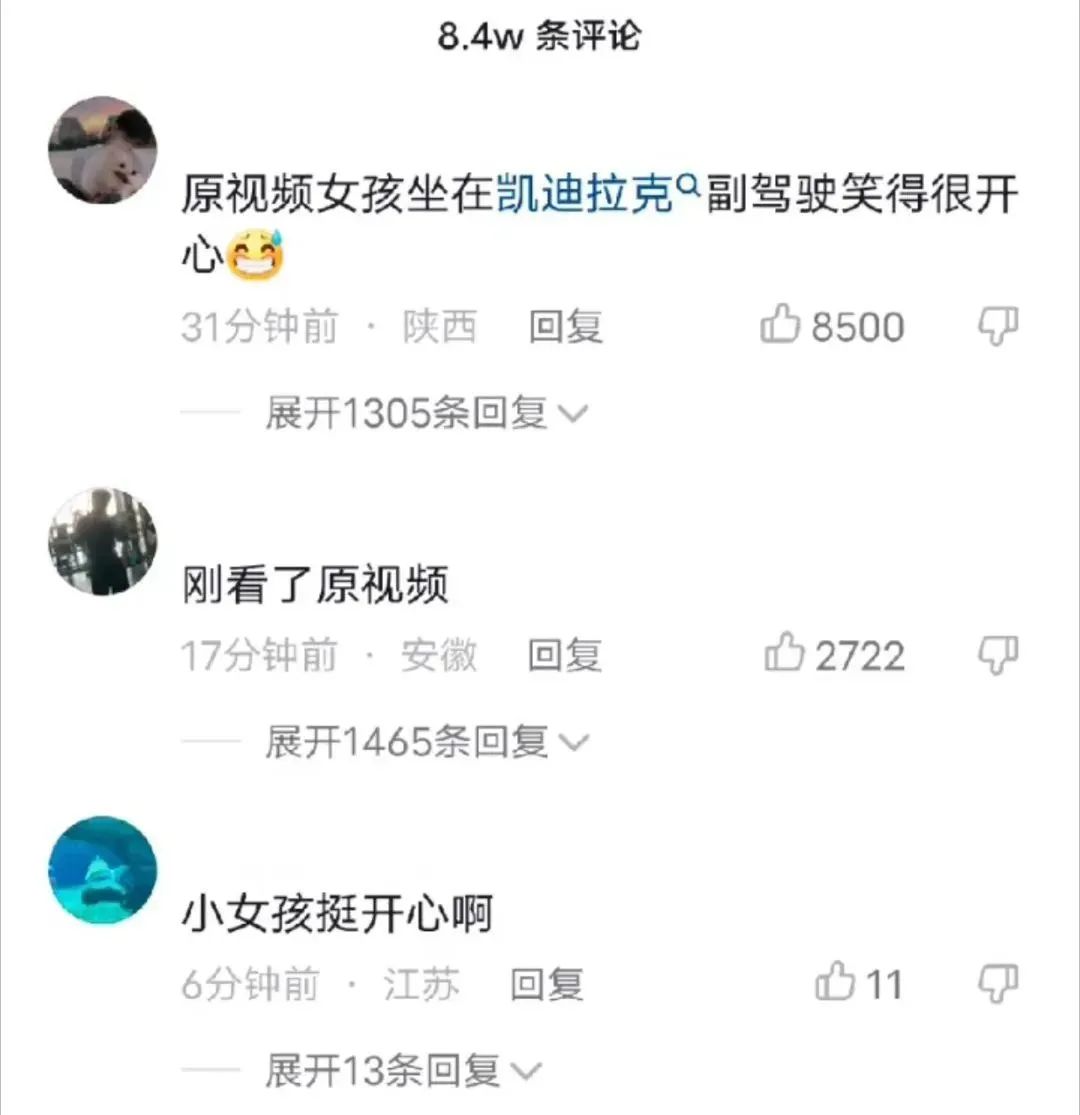This screenshot has height=1115, width=1080.
Task: Dislike the 凯迪拉克 comment from 陕西
Action: tap(996, 326)
